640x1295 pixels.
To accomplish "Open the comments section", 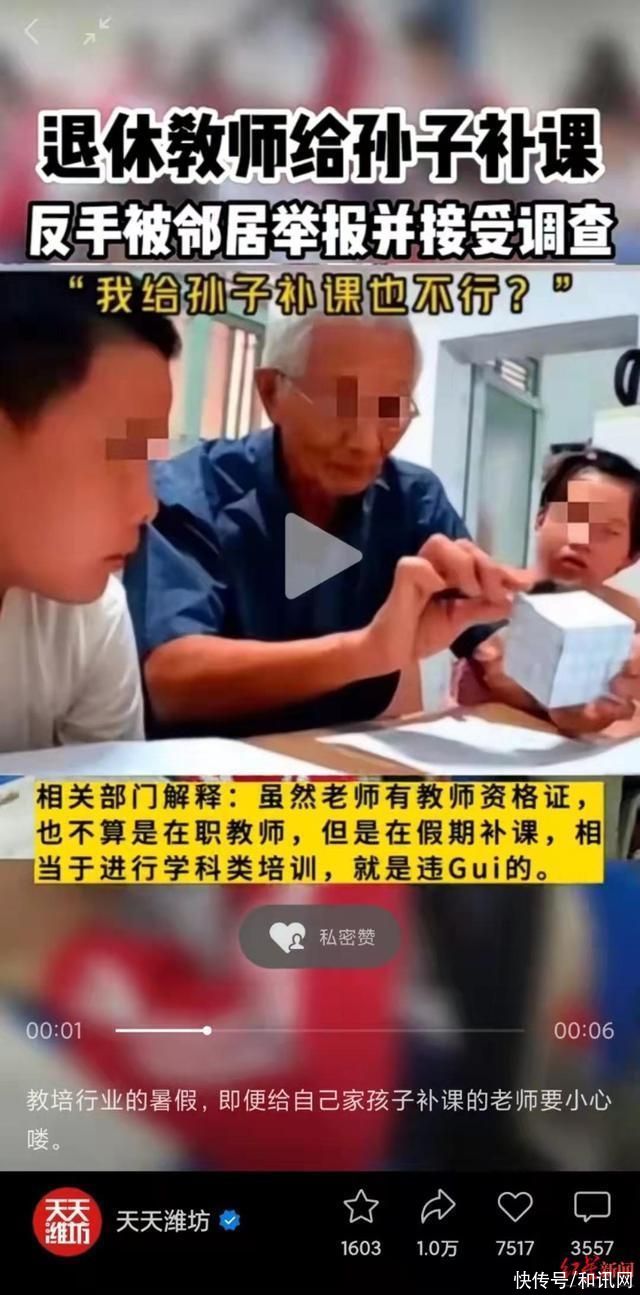I will 592,1208.
